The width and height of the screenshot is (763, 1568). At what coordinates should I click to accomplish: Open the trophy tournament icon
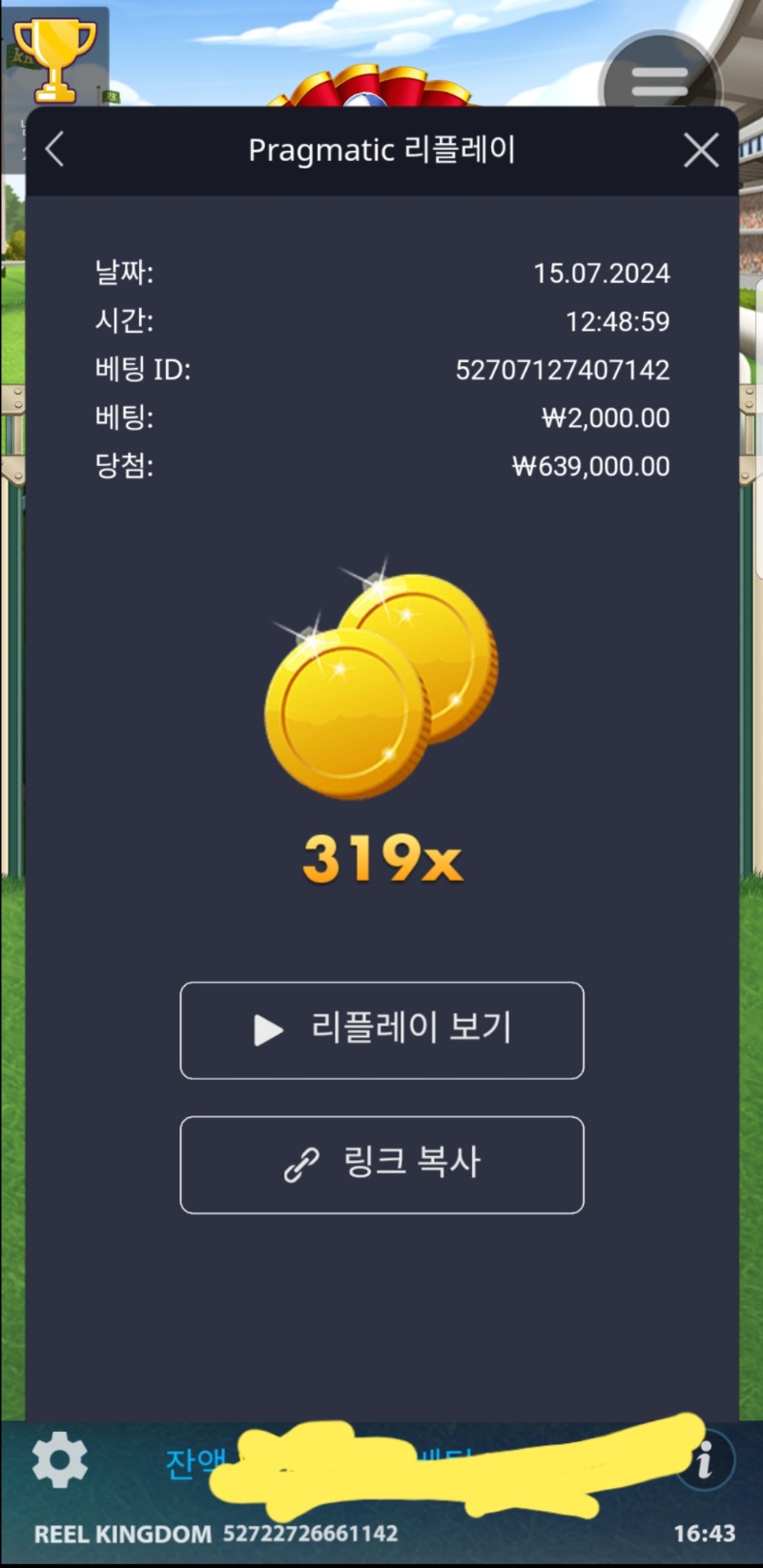tap(54, 59)
